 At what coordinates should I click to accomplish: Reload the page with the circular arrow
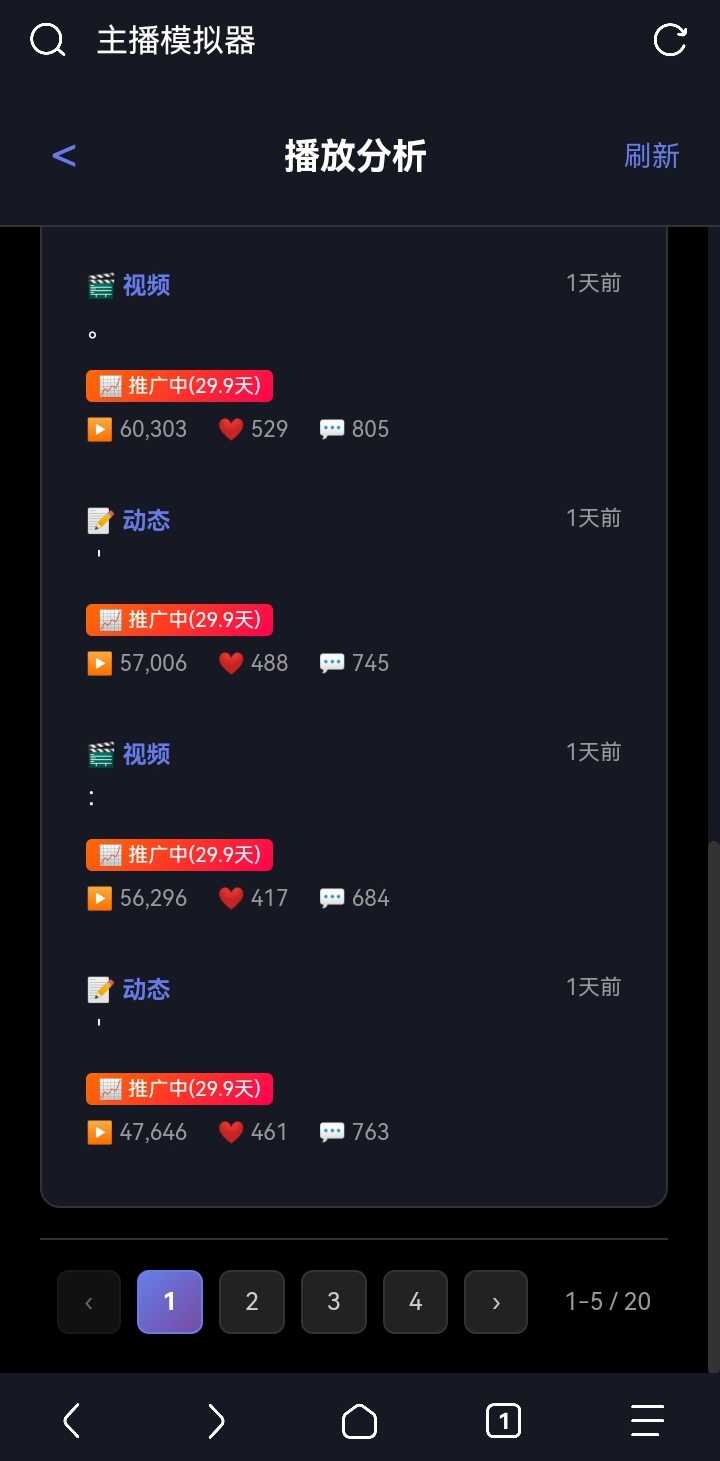tap(669, 41)
